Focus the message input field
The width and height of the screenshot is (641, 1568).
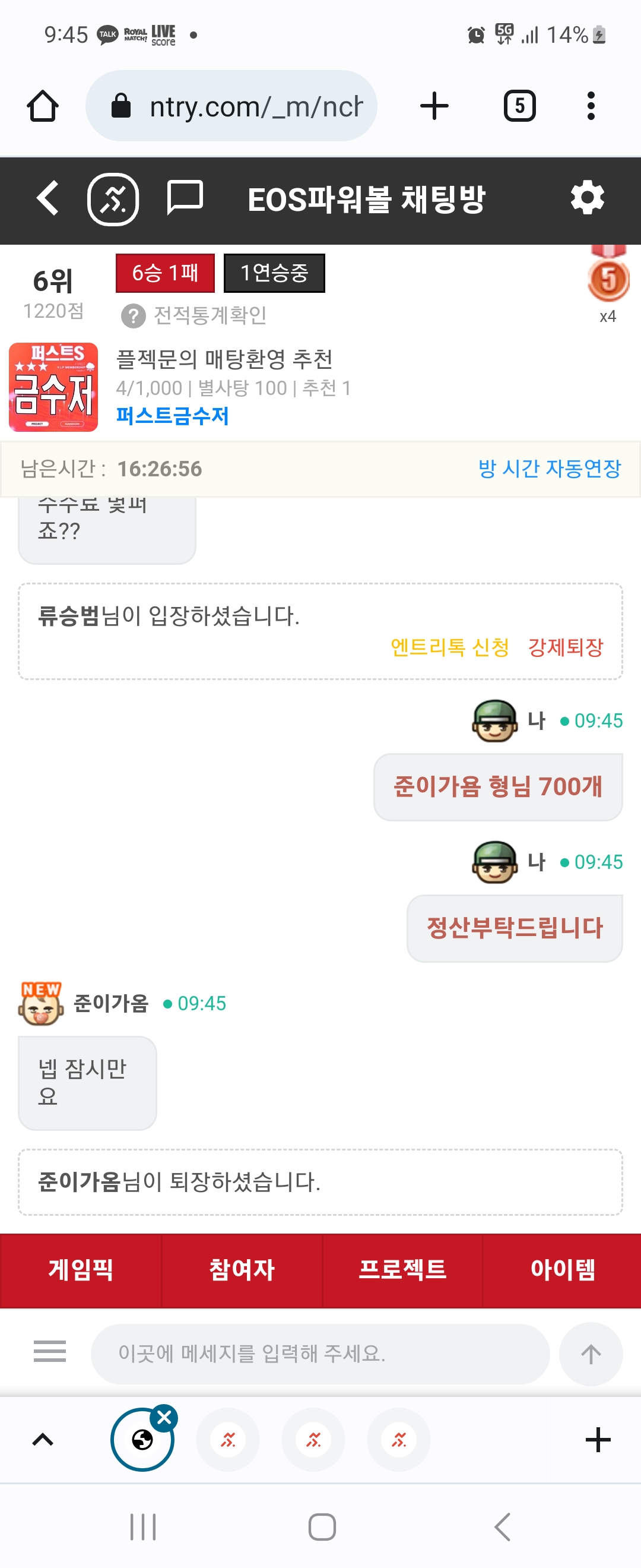coord(319,1353)
